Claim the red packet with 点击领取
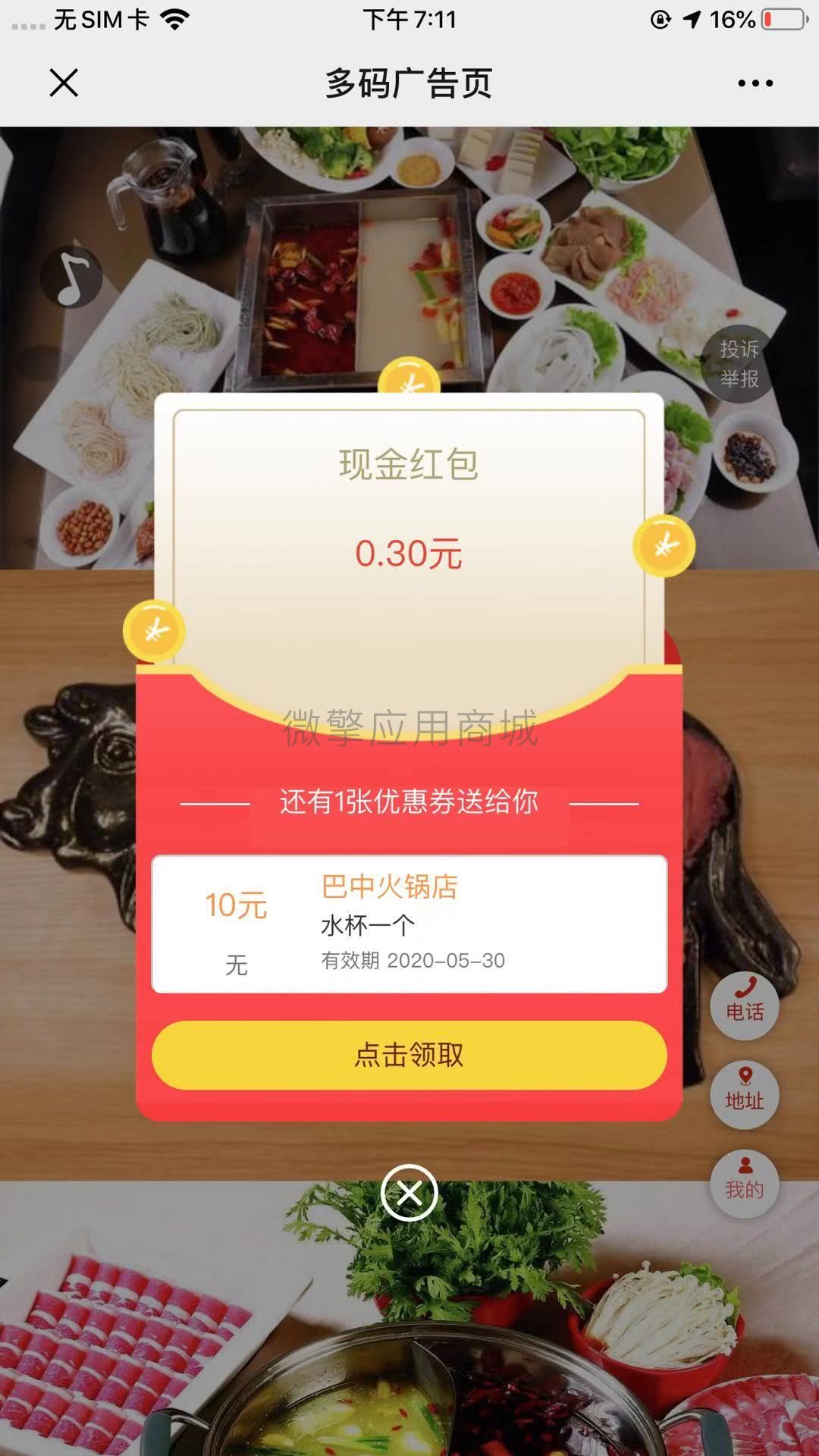Screen dimensions: 819x1456 [409, 1055]
